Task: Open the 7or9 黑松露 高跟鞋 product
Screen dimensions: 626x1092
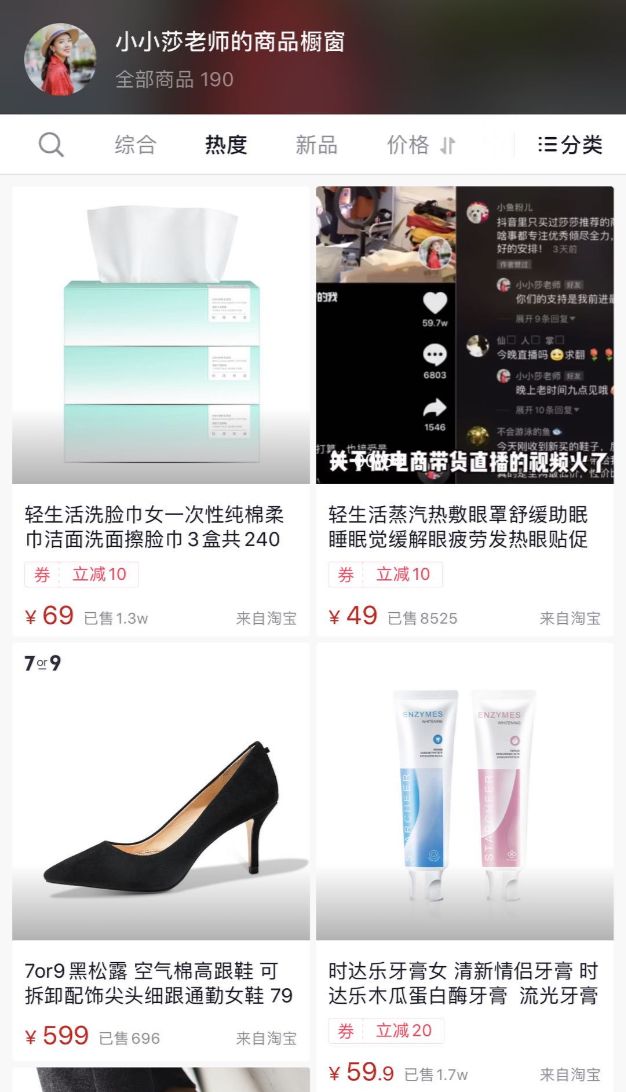Action: (x=161, y=850)
